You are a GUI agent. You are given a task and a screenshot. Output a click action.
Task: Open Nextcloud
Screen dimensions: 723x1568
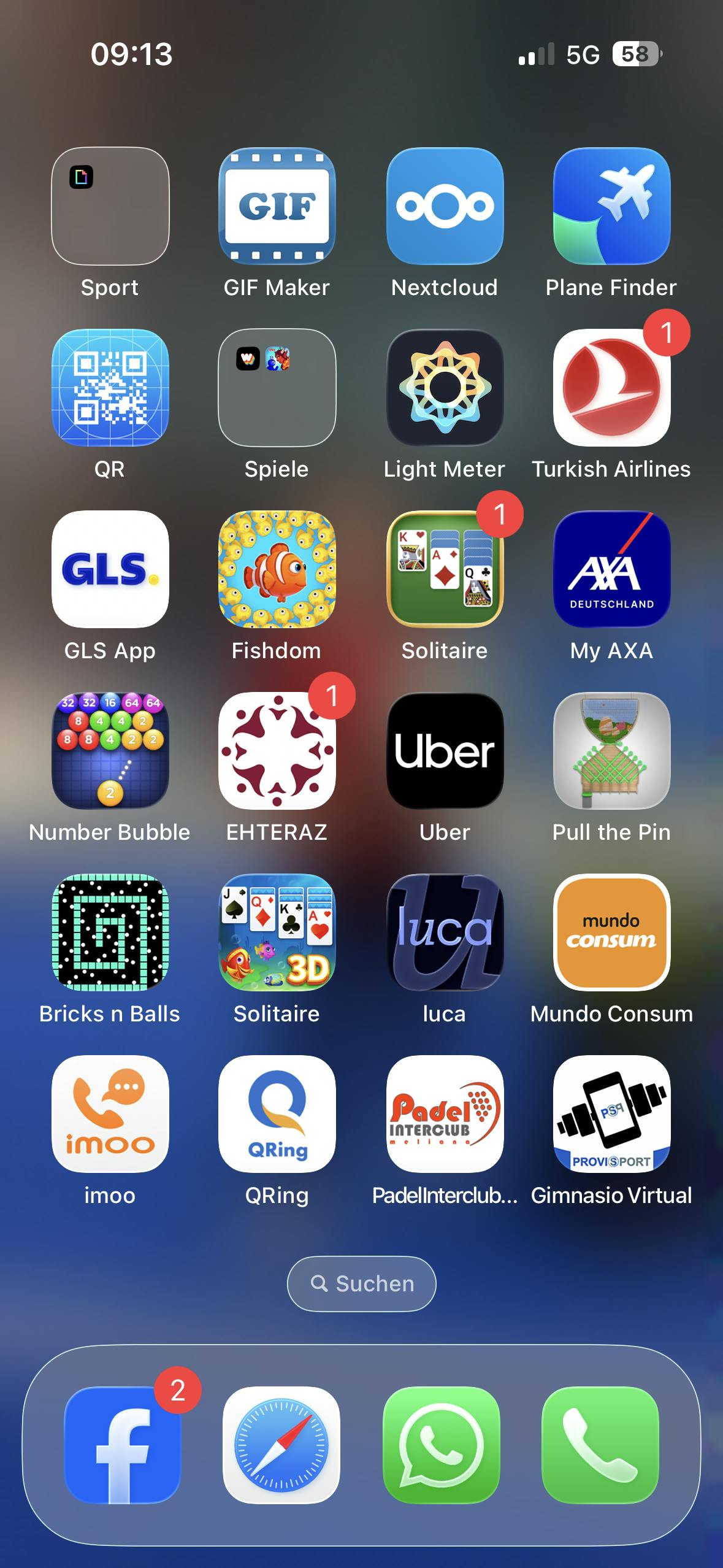click(445, 206)
